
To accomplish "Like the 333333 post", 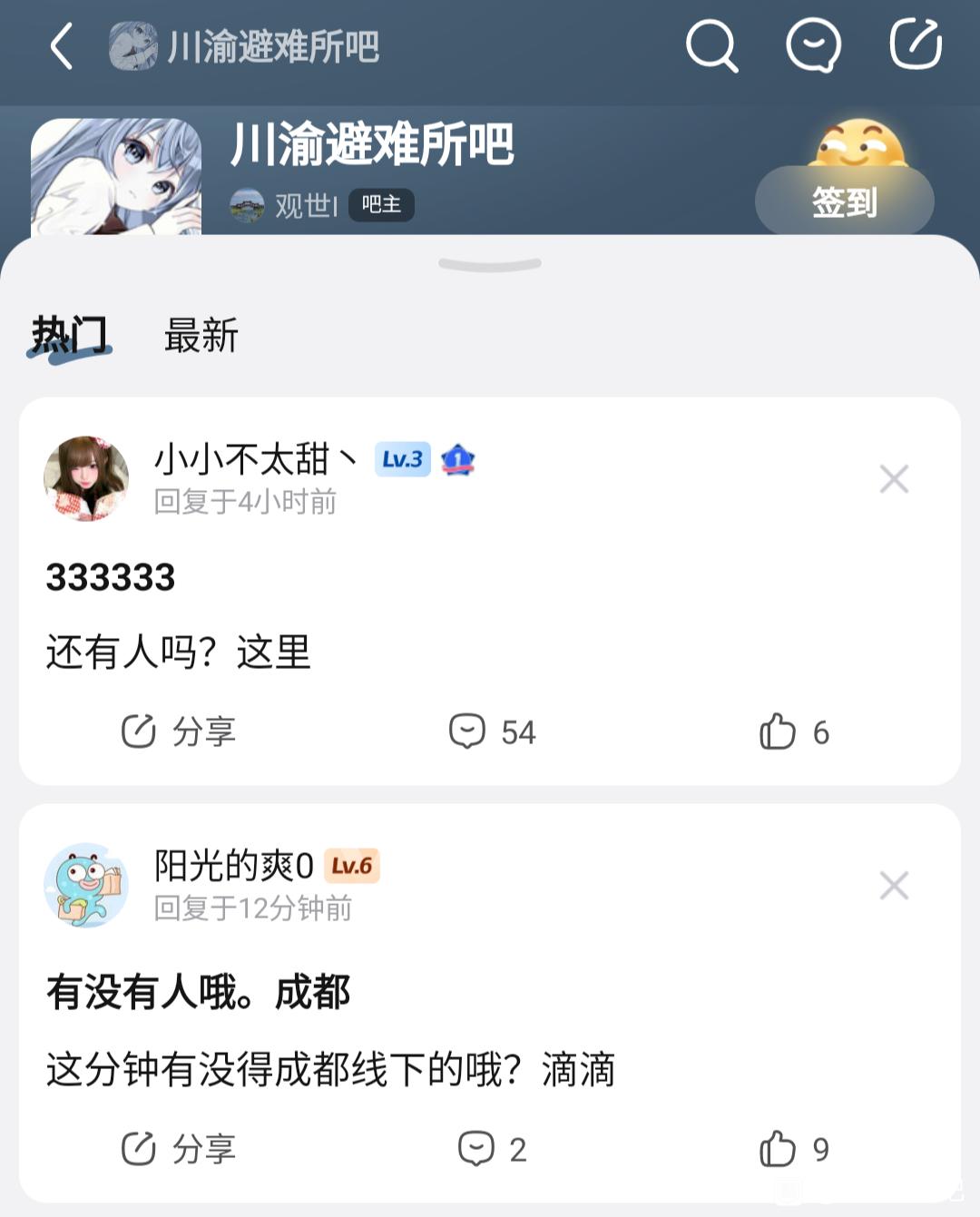I will [x=794, y=731].
